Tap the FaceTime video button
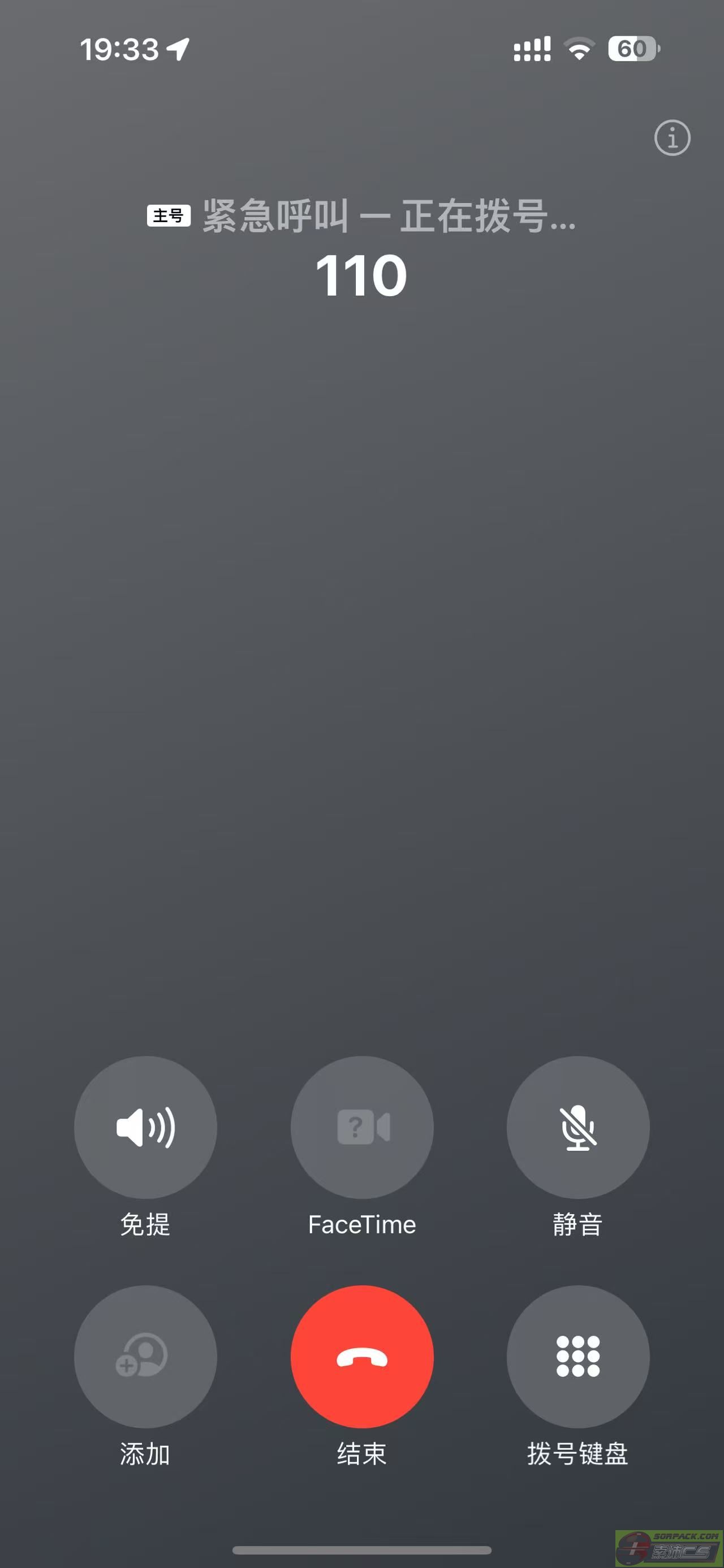Viewport: 724px width, 1568px height. coord(361,1127)
